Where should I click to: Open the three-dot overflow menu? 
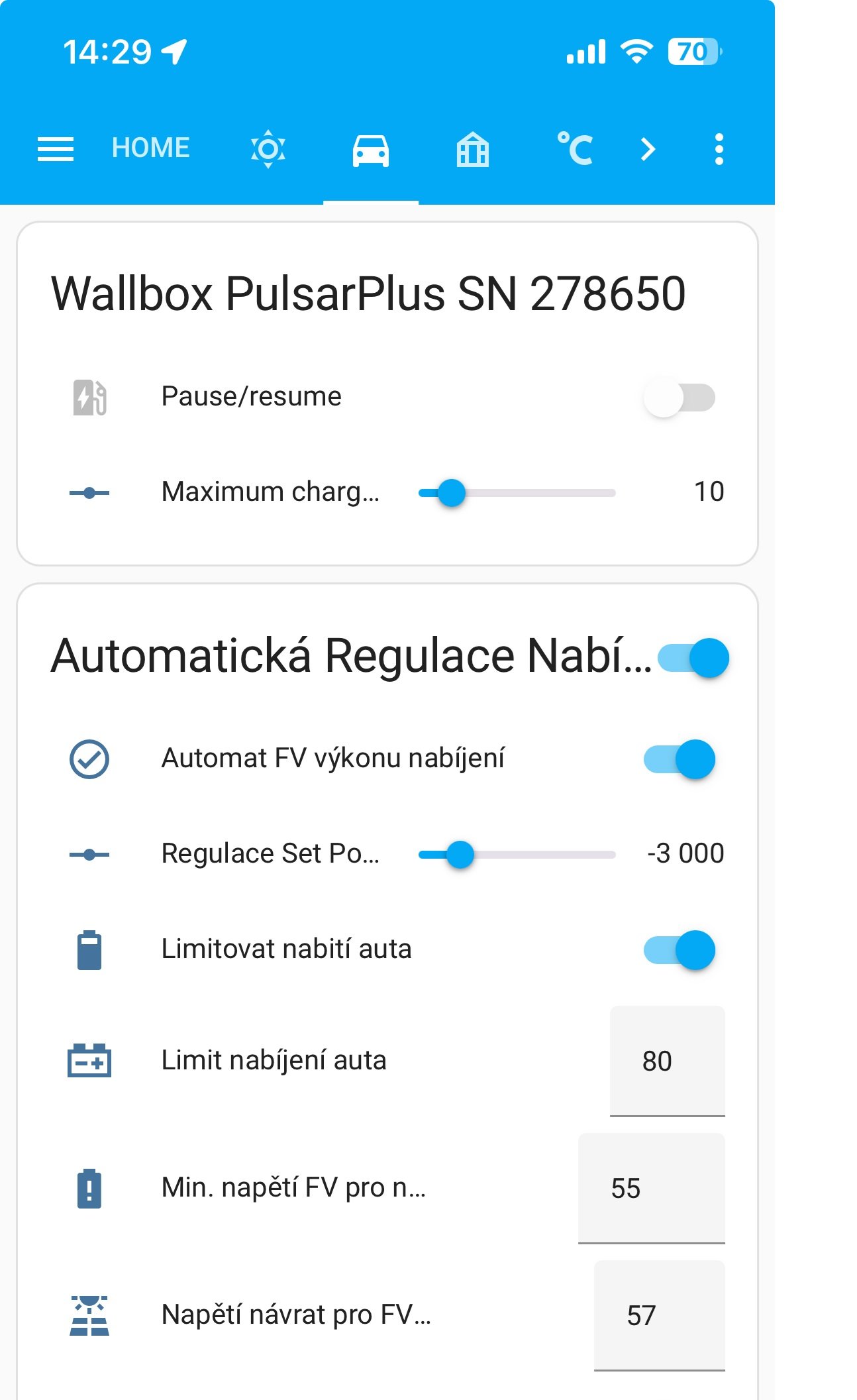pos(719,149)
